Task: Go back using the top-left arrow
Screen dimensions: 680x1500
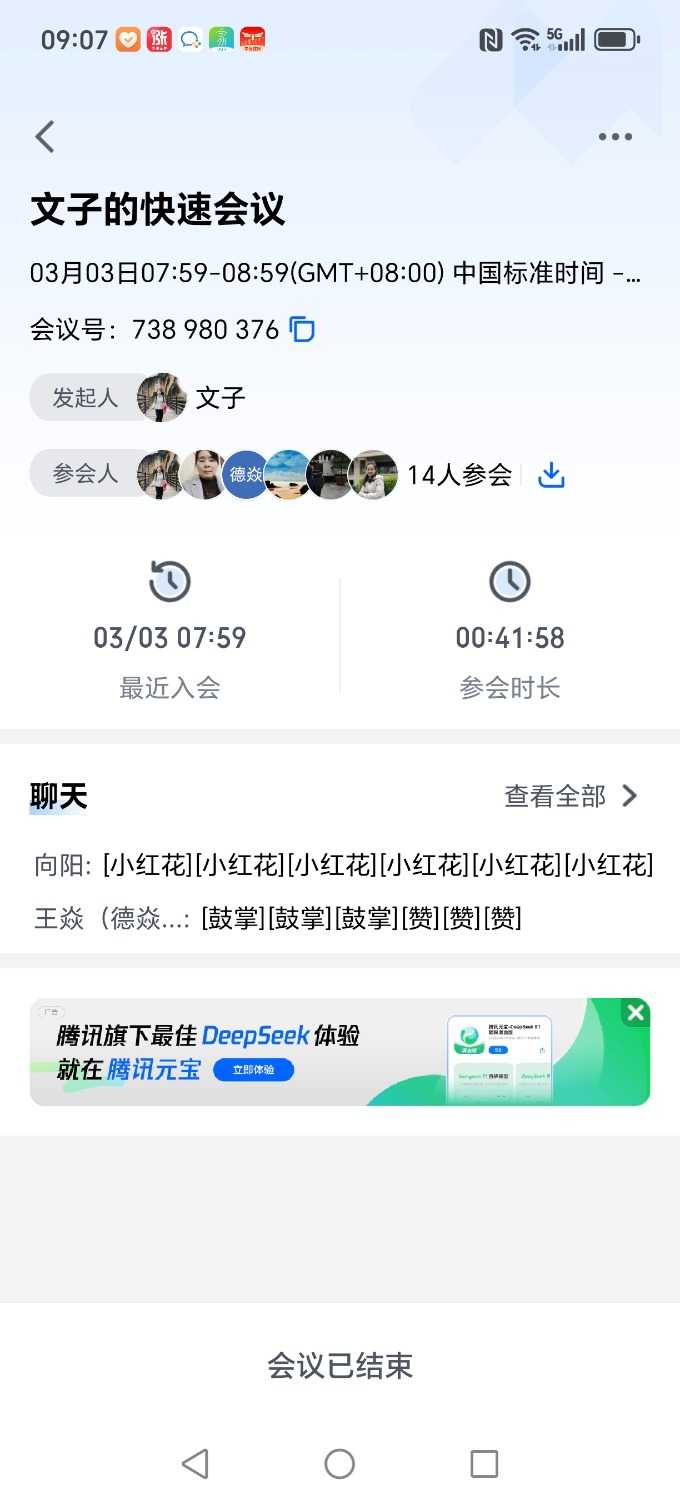Action: [x=45, y=137]
